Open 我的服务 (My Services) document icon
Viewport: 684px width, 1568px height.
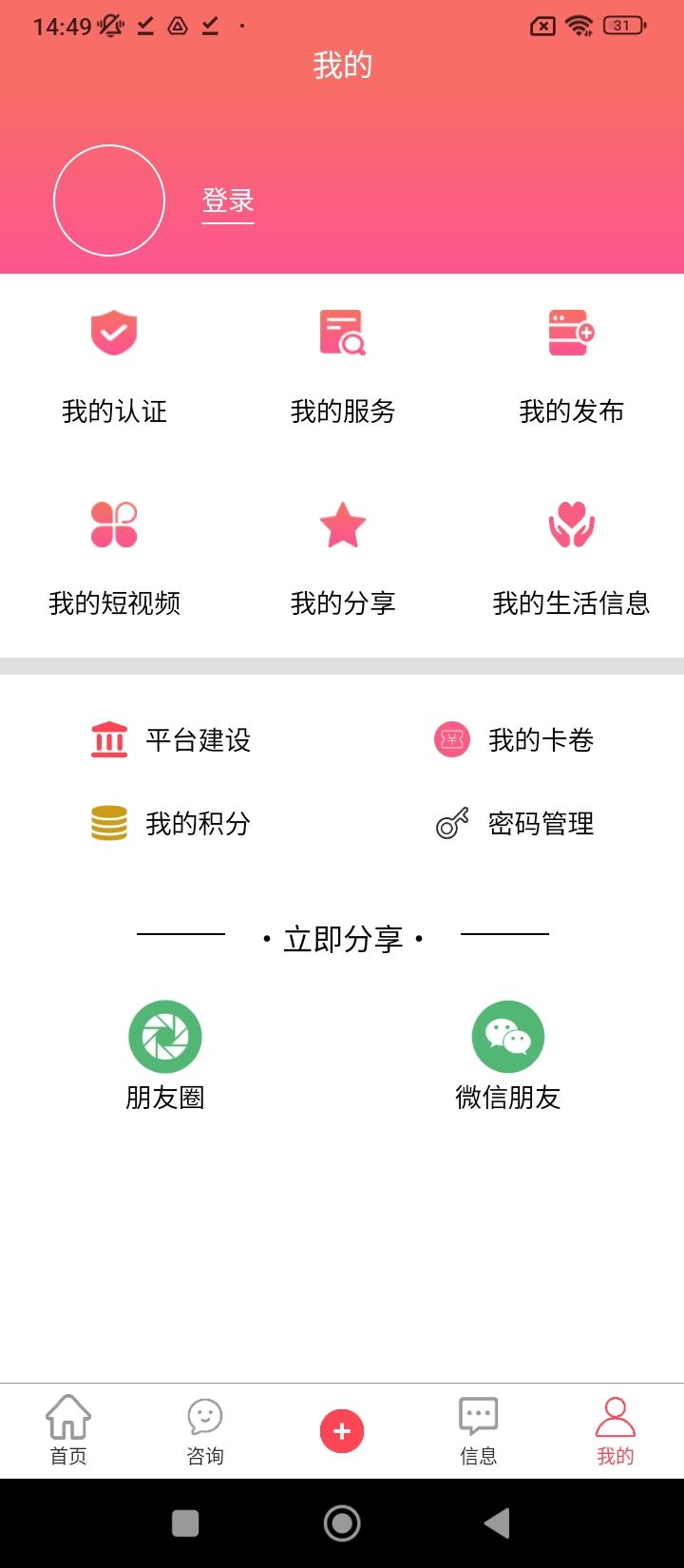tap(344, 333)
